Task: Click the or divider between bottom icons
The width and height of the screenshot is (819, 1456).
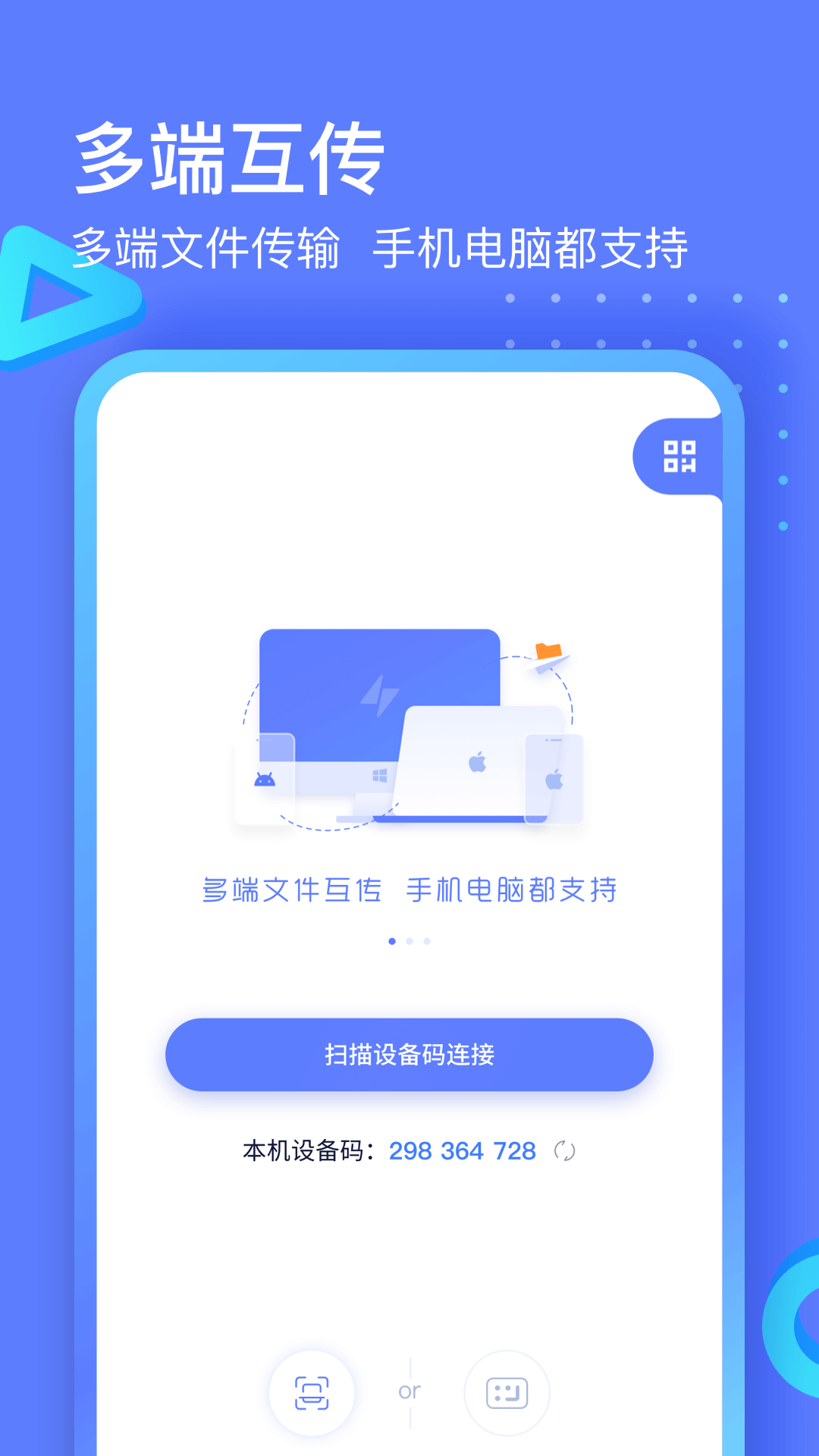Action: pyautogui.click(x=409, y=1392)
